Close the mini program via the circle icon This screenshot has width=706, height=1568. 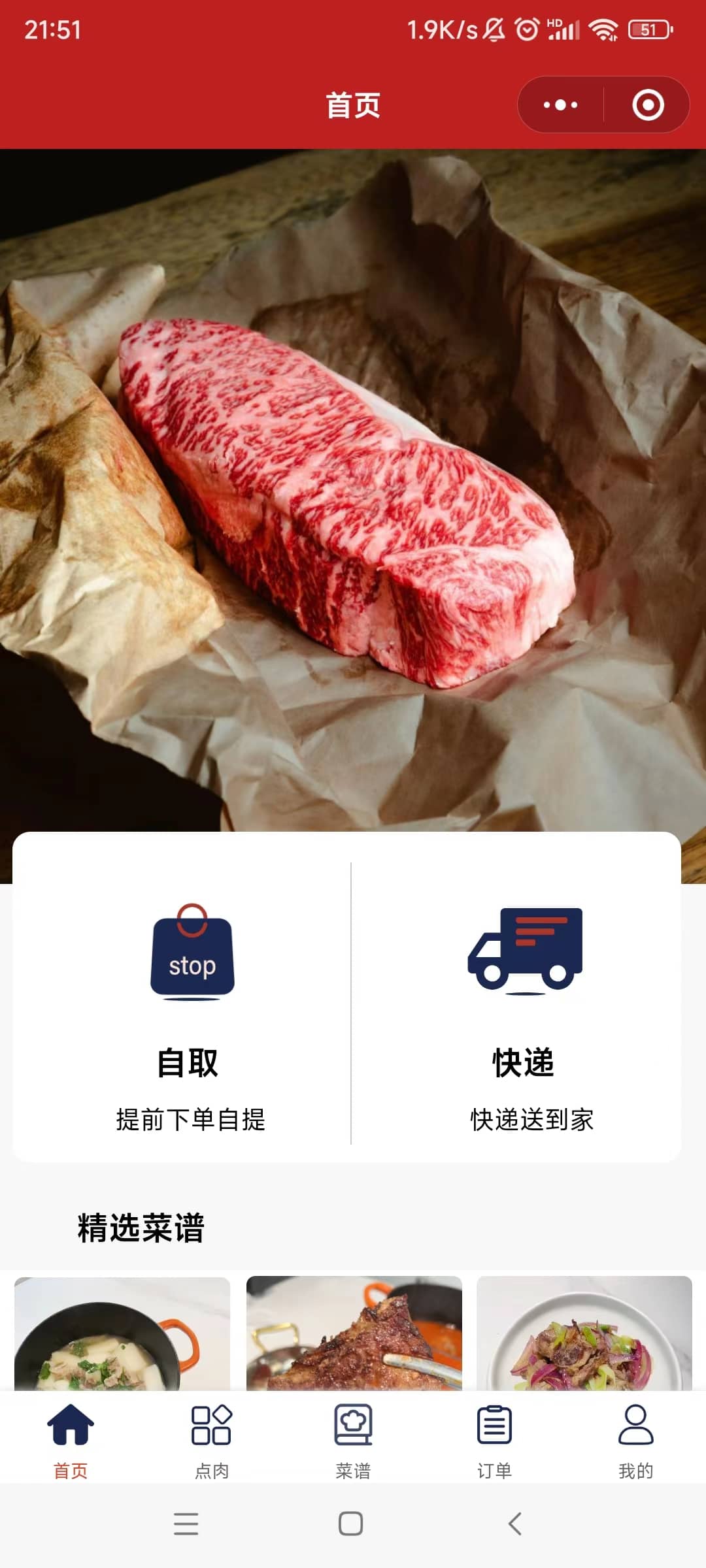pyautogui.click(x=648, y=105)
